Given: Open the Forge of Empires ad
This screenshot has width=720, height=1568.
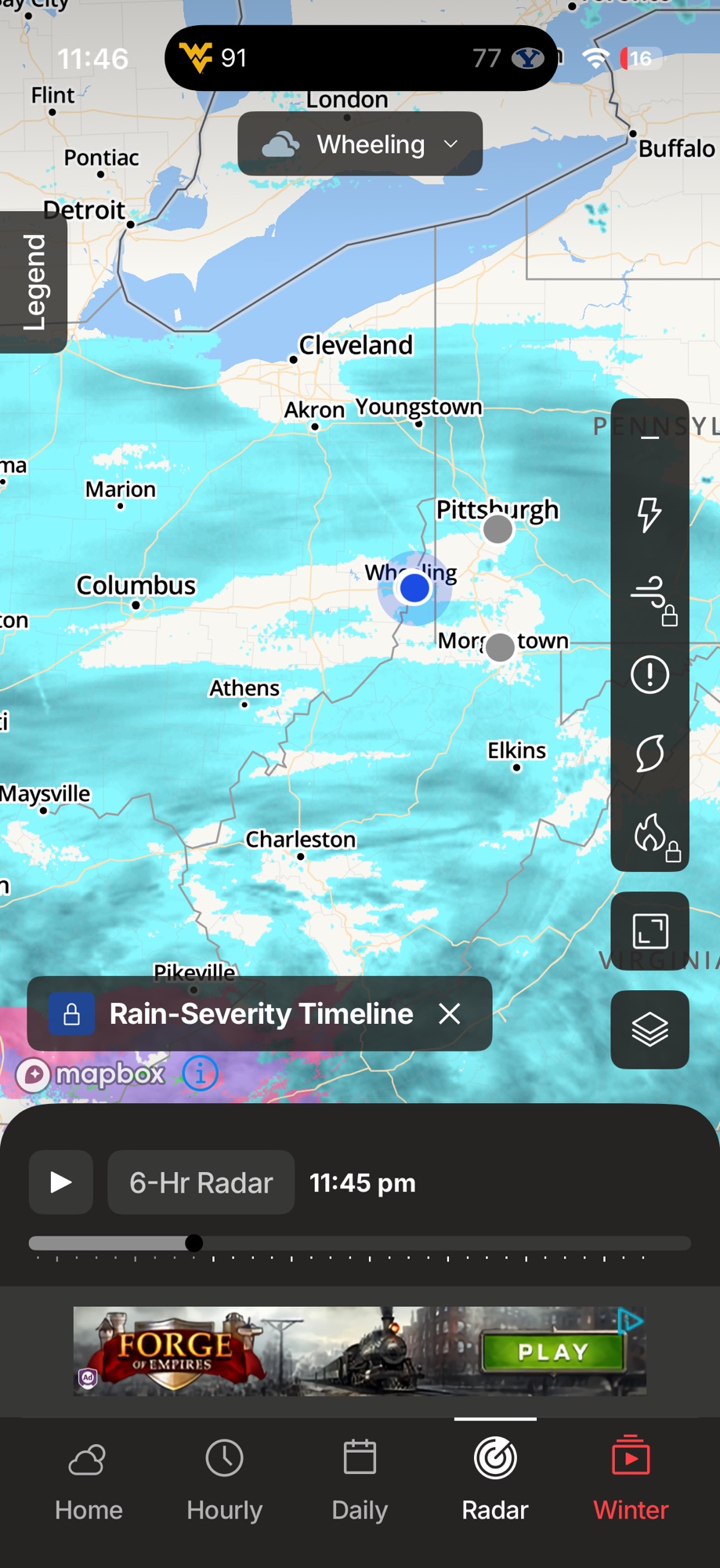Looking at the screenshot, I should click(360, 1351).
